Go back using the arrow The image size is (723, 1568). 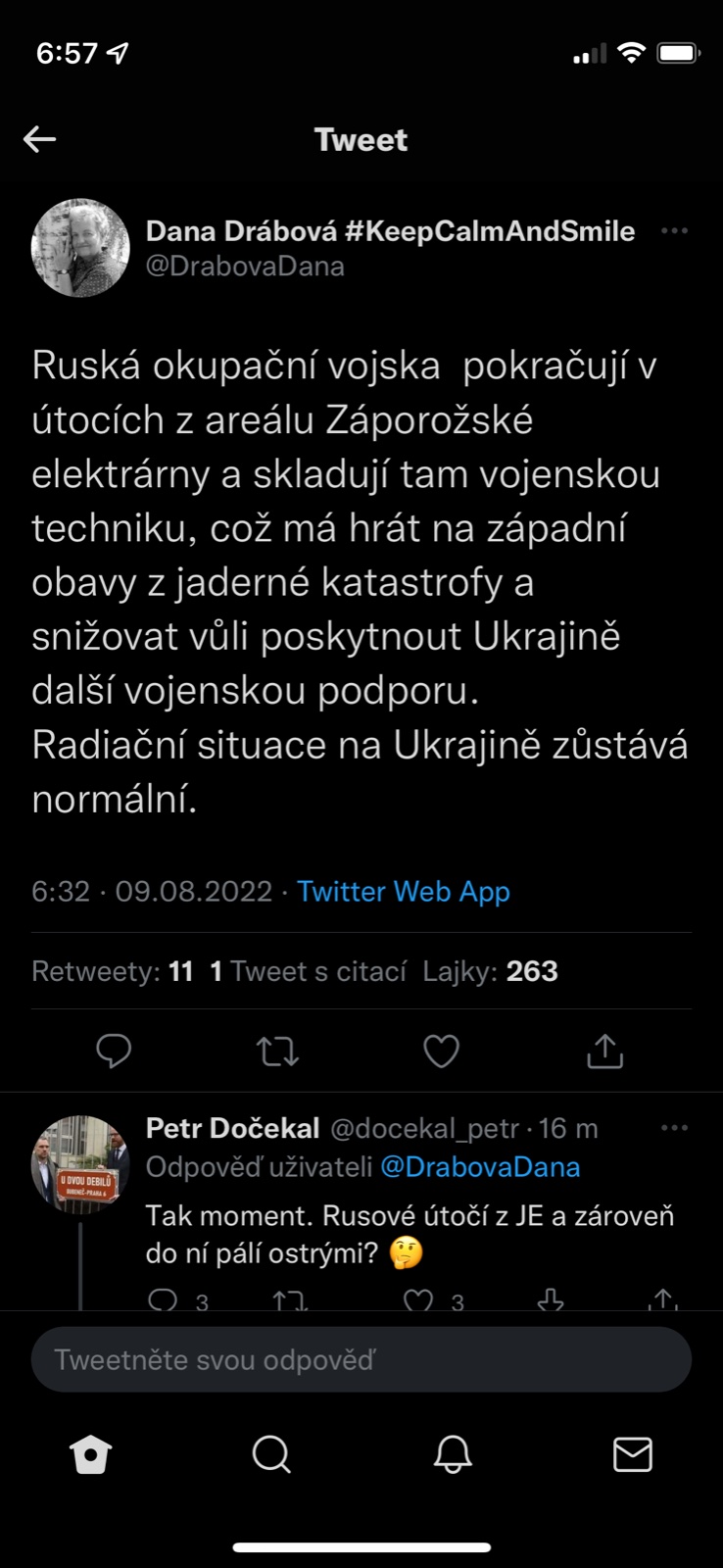39,139
